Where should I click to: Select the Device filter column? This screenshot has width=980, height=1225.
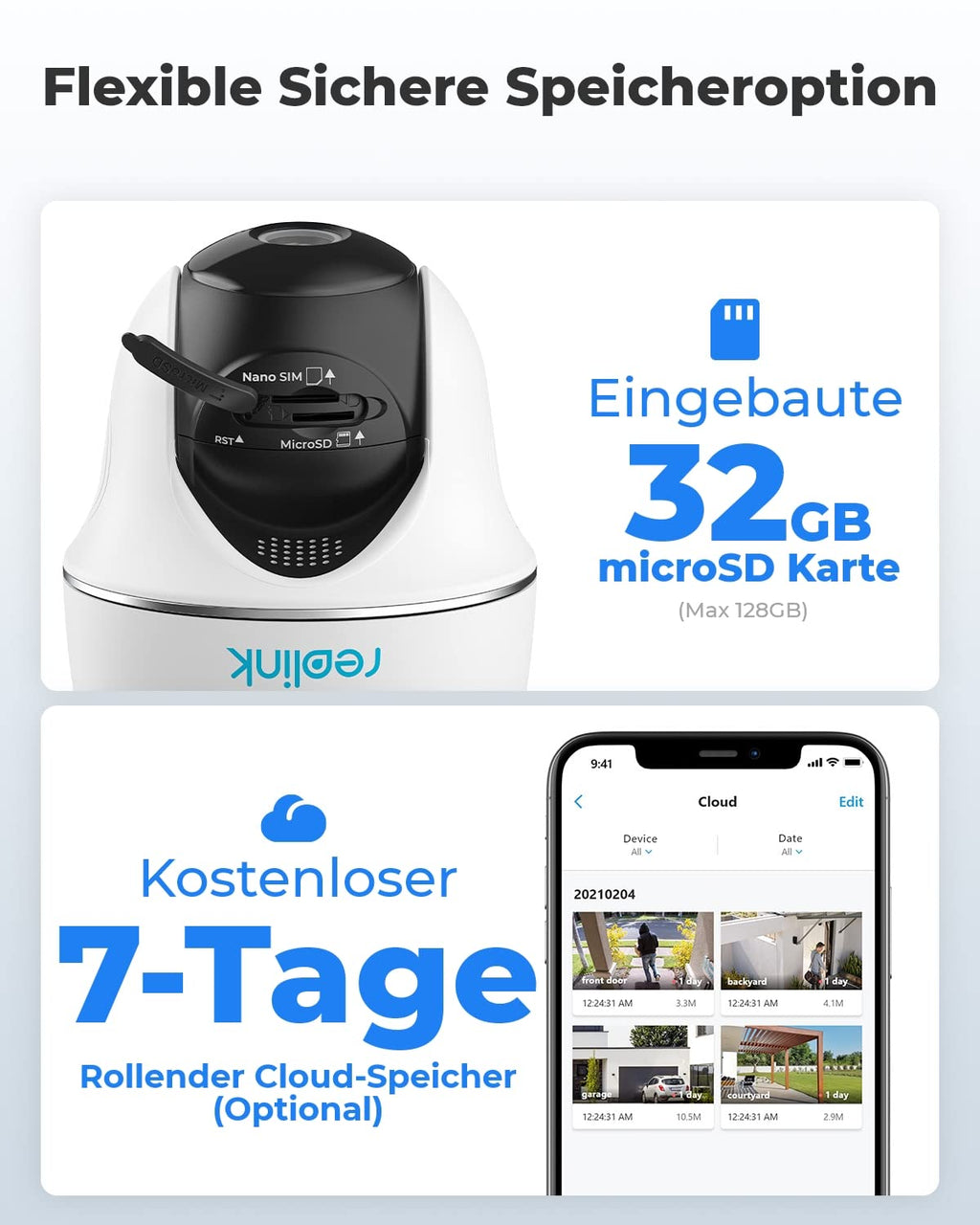[640, 838]
